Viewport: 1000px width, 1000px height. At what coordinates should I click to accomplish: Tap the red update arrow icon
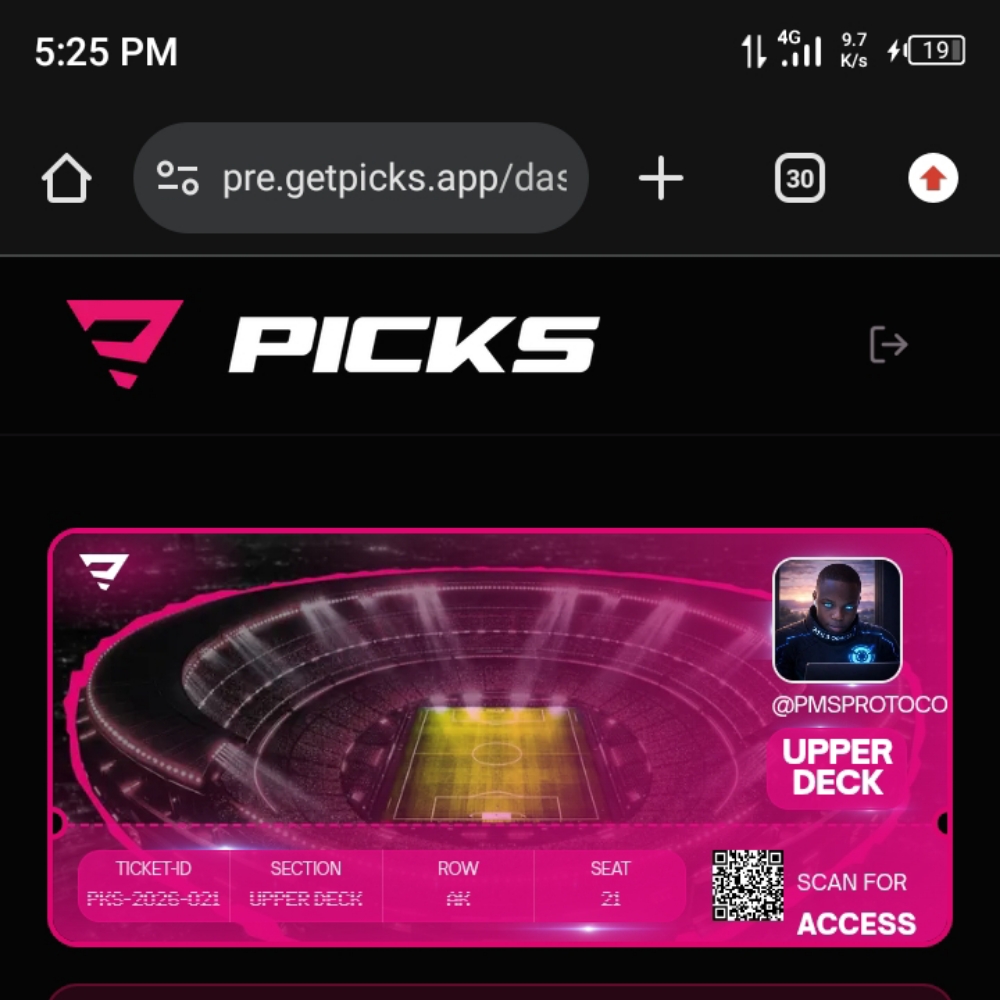932,179
